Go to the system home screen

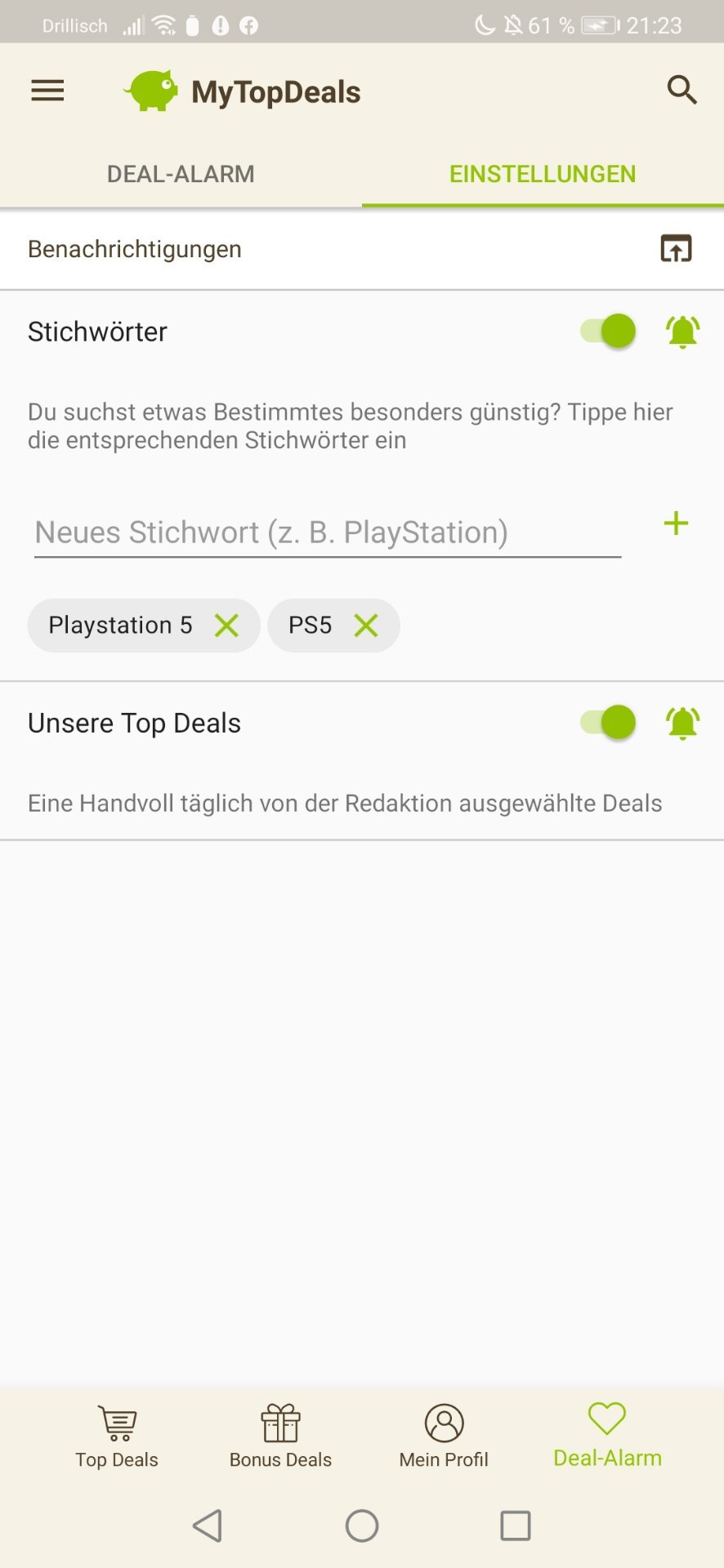(362, 1526)
